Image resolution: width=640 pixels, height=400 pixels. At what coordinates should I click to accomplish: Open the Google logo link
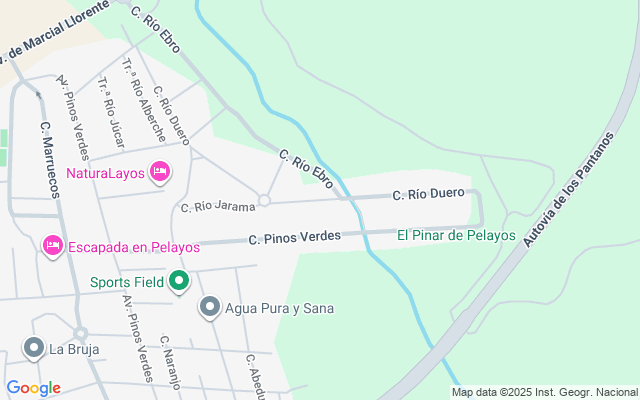[33, 388]
